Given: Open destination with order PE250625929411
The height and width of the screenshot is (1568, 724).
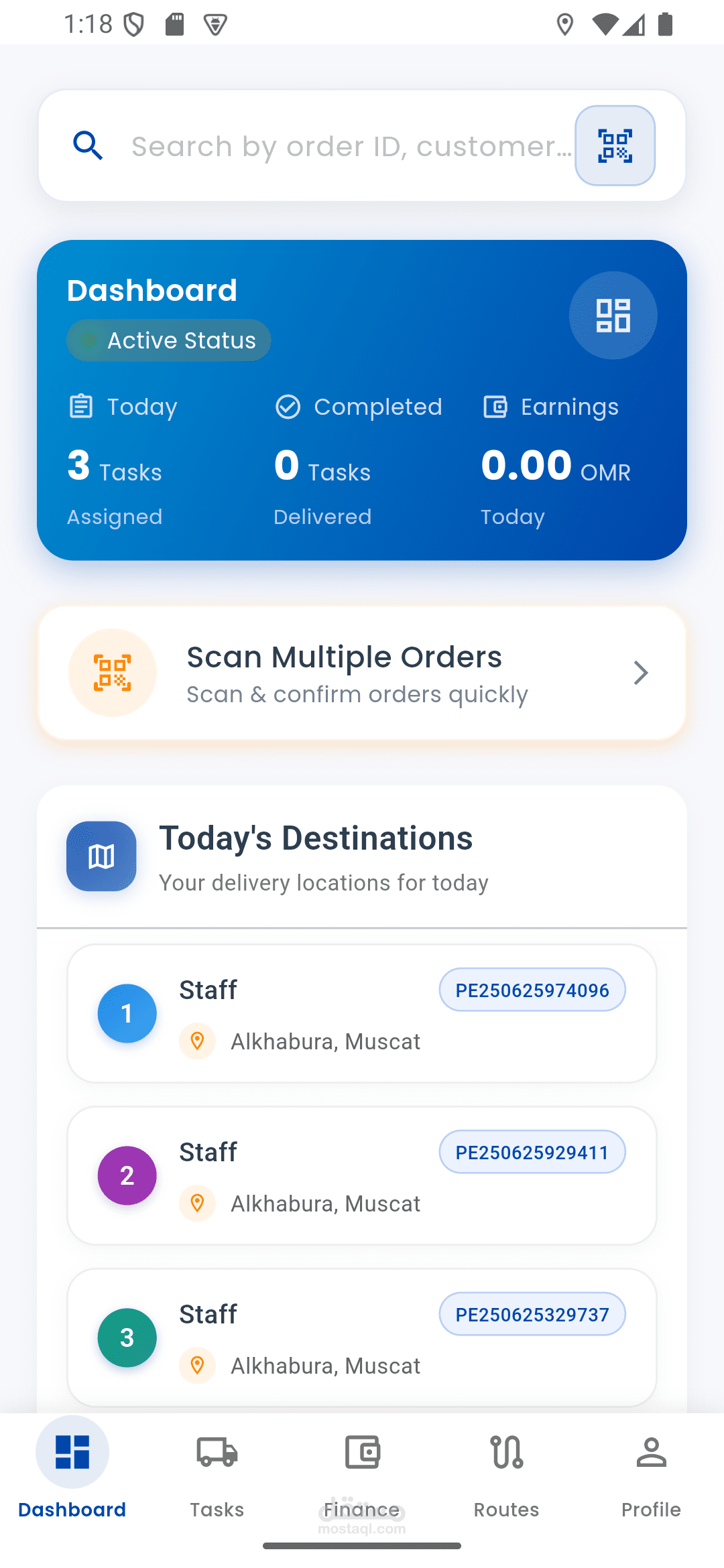Looking at the screenshot, I should click(362, 1175).
